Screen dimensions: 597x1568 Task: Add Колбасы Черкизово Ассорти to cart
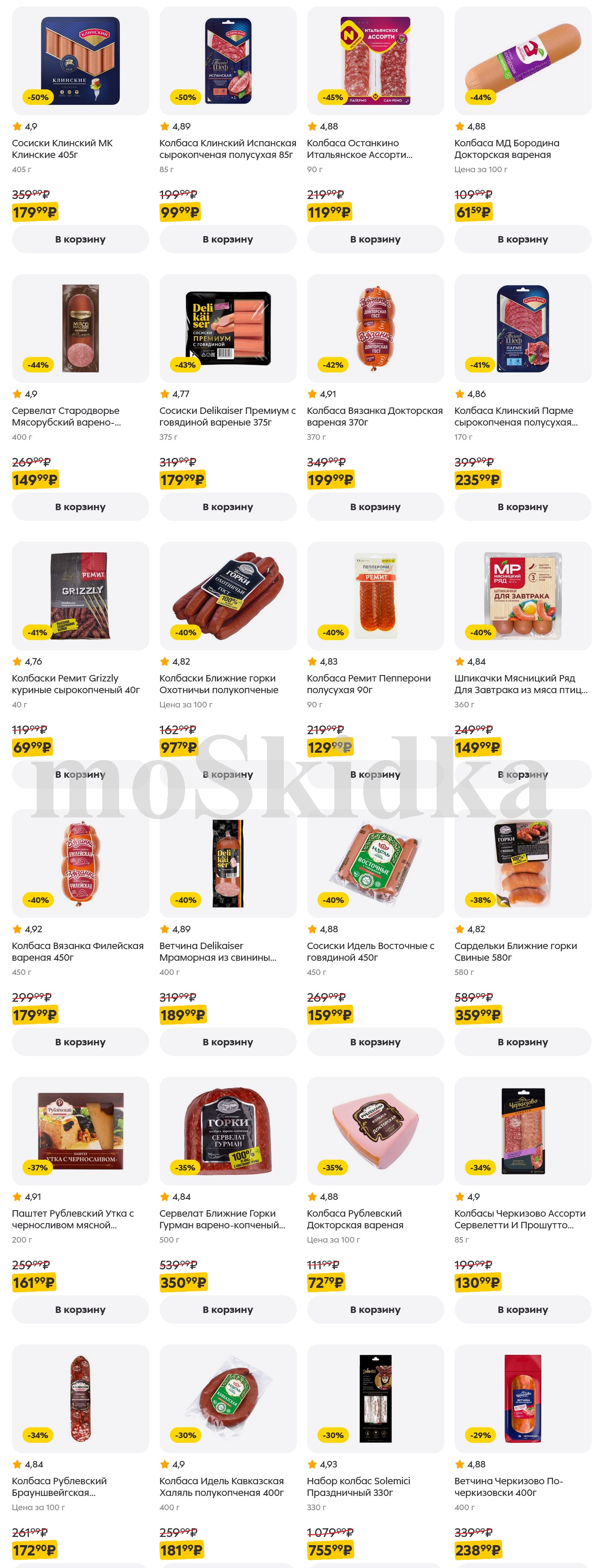point(522,1309)
